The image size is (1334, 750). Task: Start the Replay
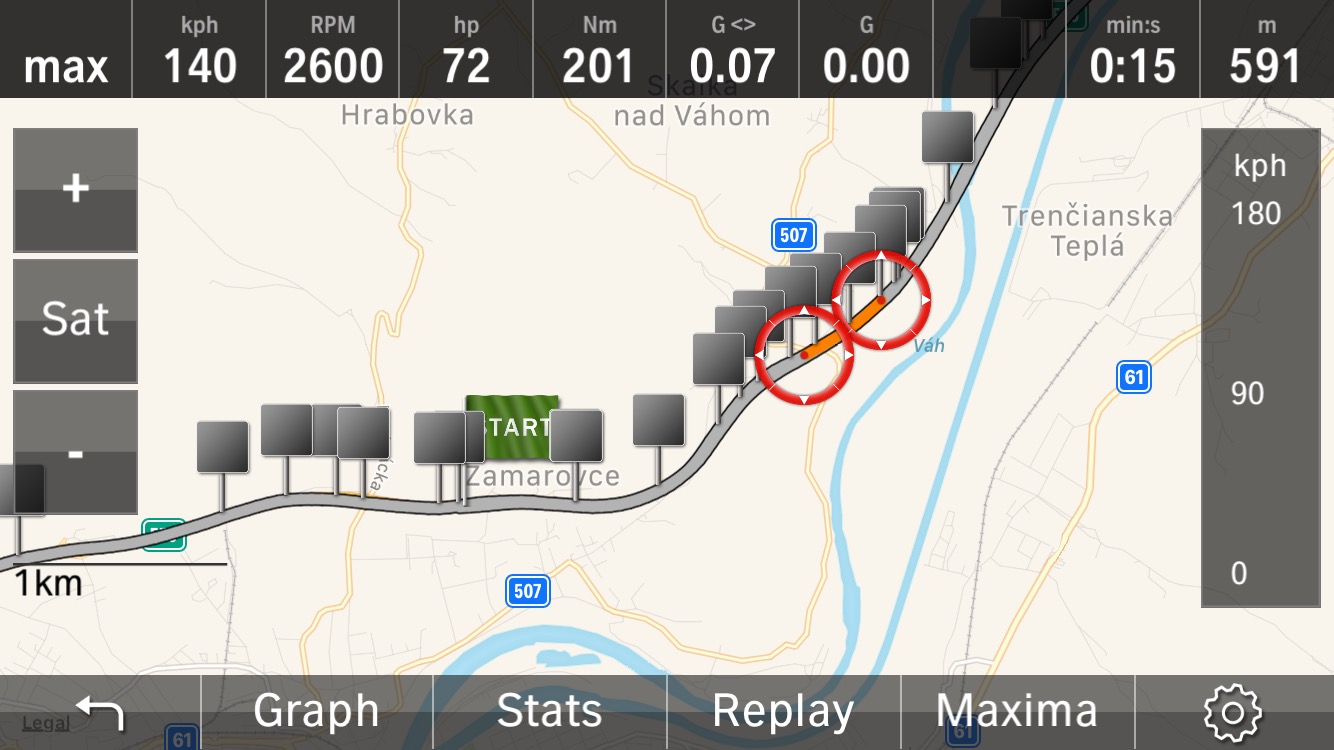tap(783, 712)
